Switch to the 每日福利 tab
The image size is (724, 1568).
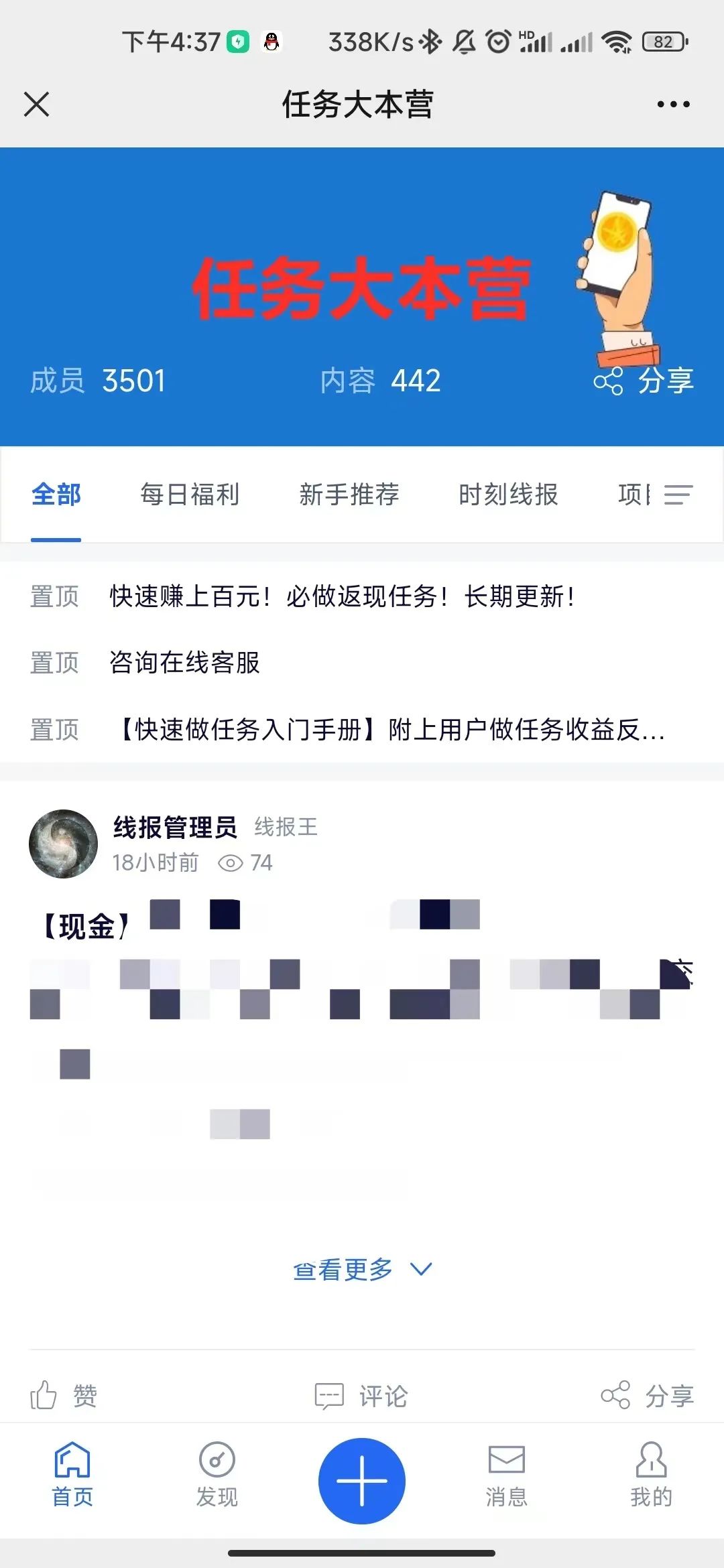190,495
